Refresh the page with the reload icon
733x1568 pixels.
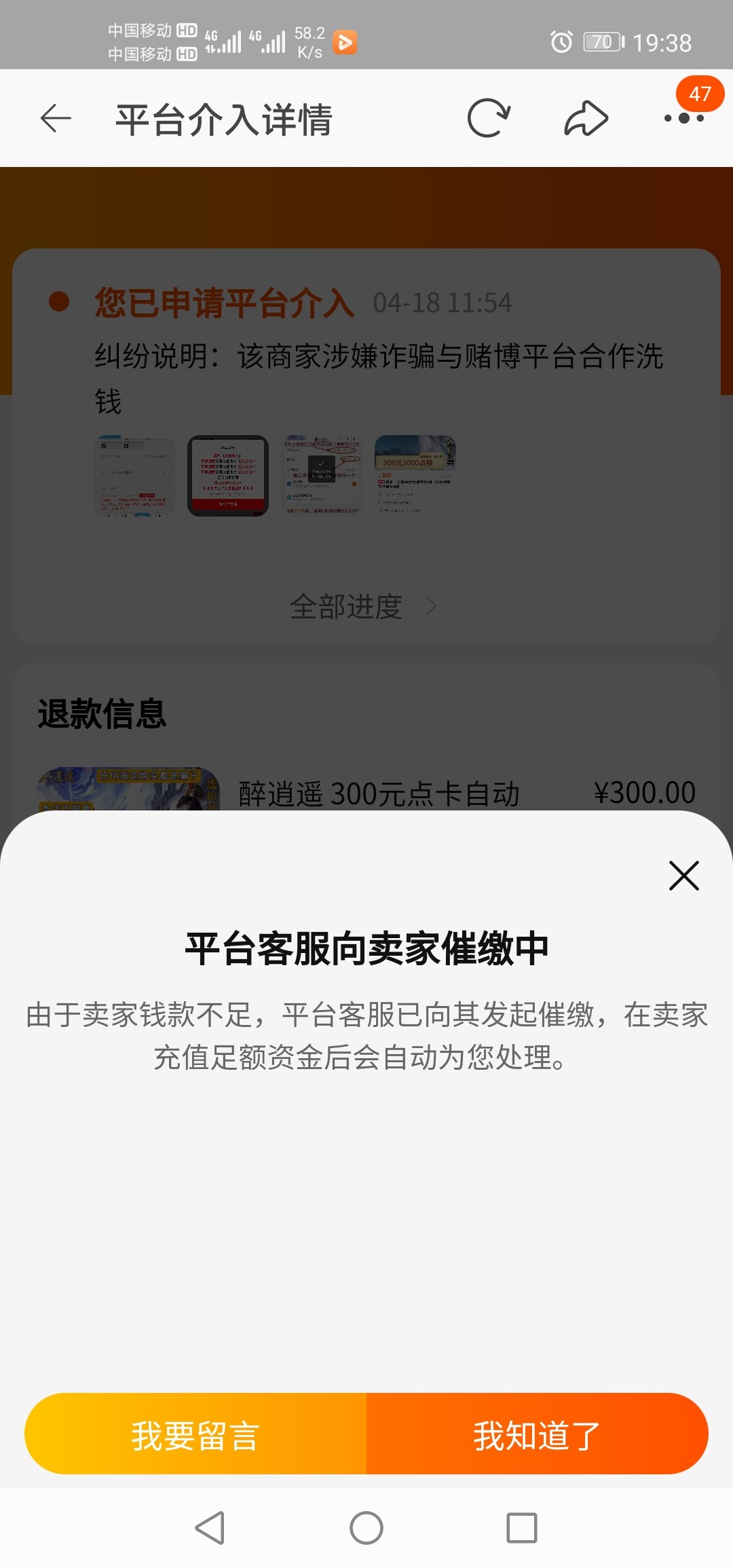(488, 119)
